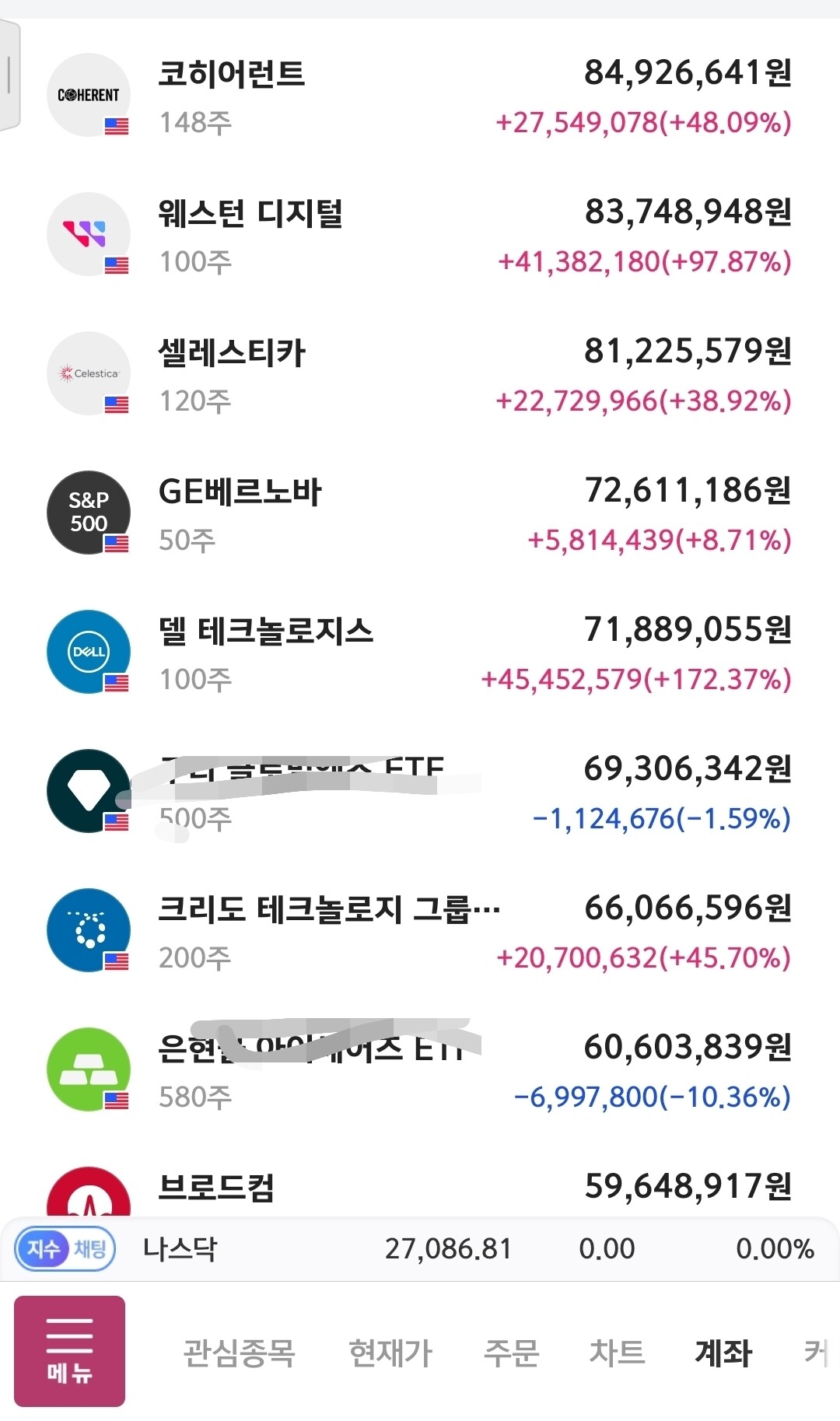
Task: Open the 델 테크놀로지스 holding row
Action: click(x=420, y=653)
